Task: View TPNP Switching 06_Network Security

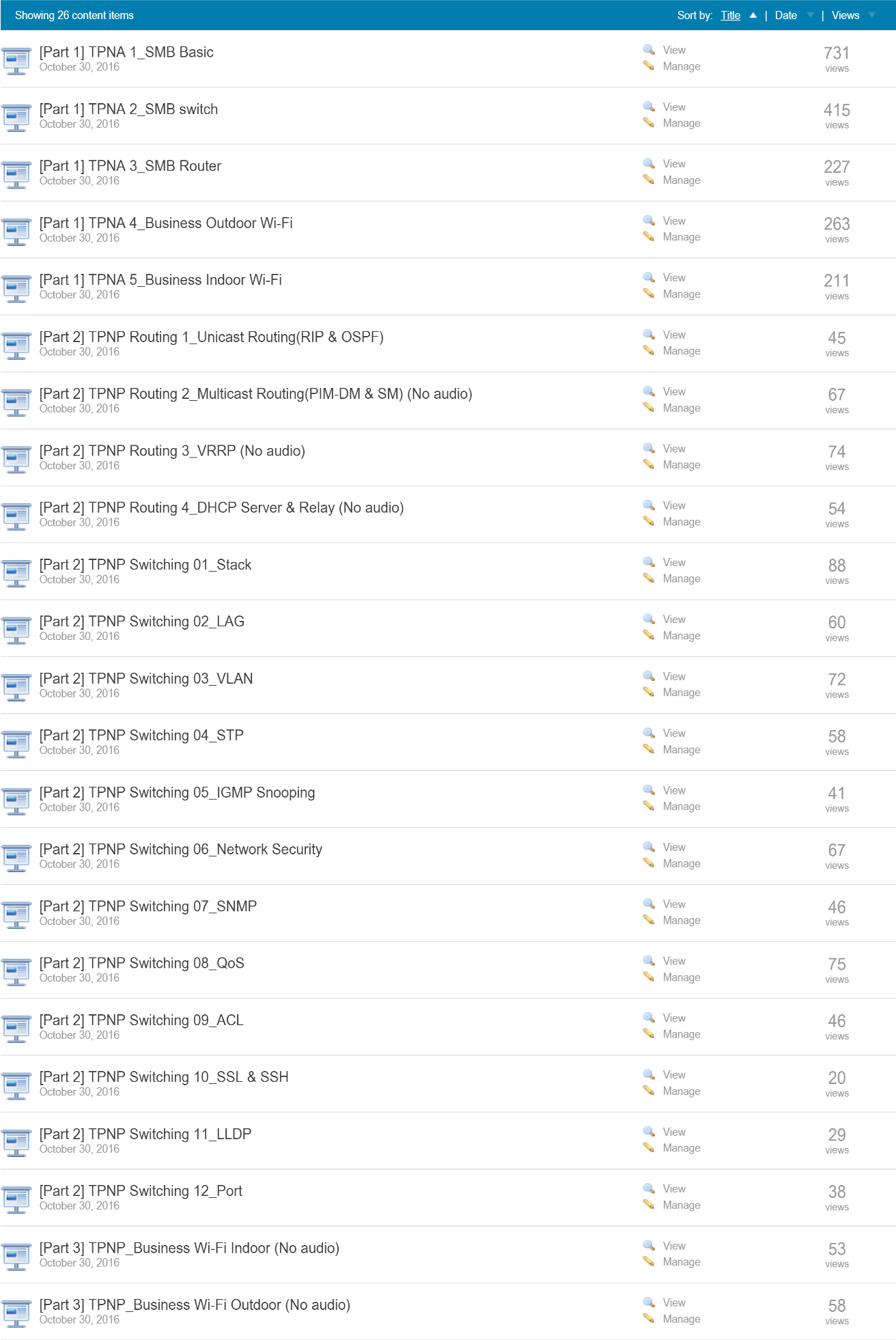Action: point(673,847)
